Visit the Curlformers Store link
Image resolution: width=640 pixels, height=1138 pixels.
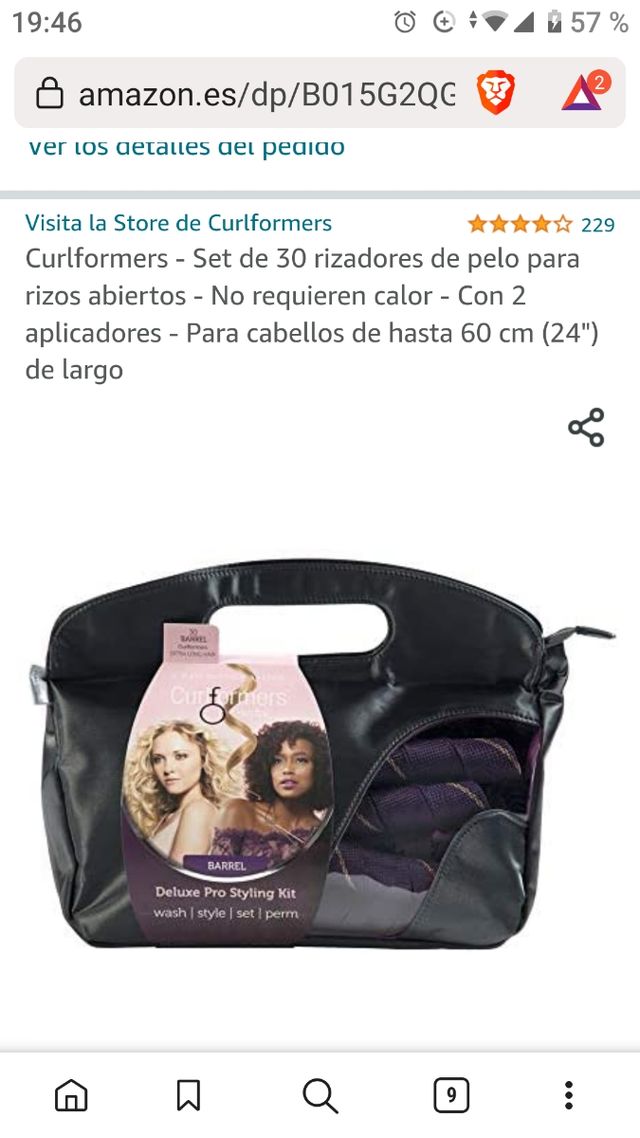[178, 223]
